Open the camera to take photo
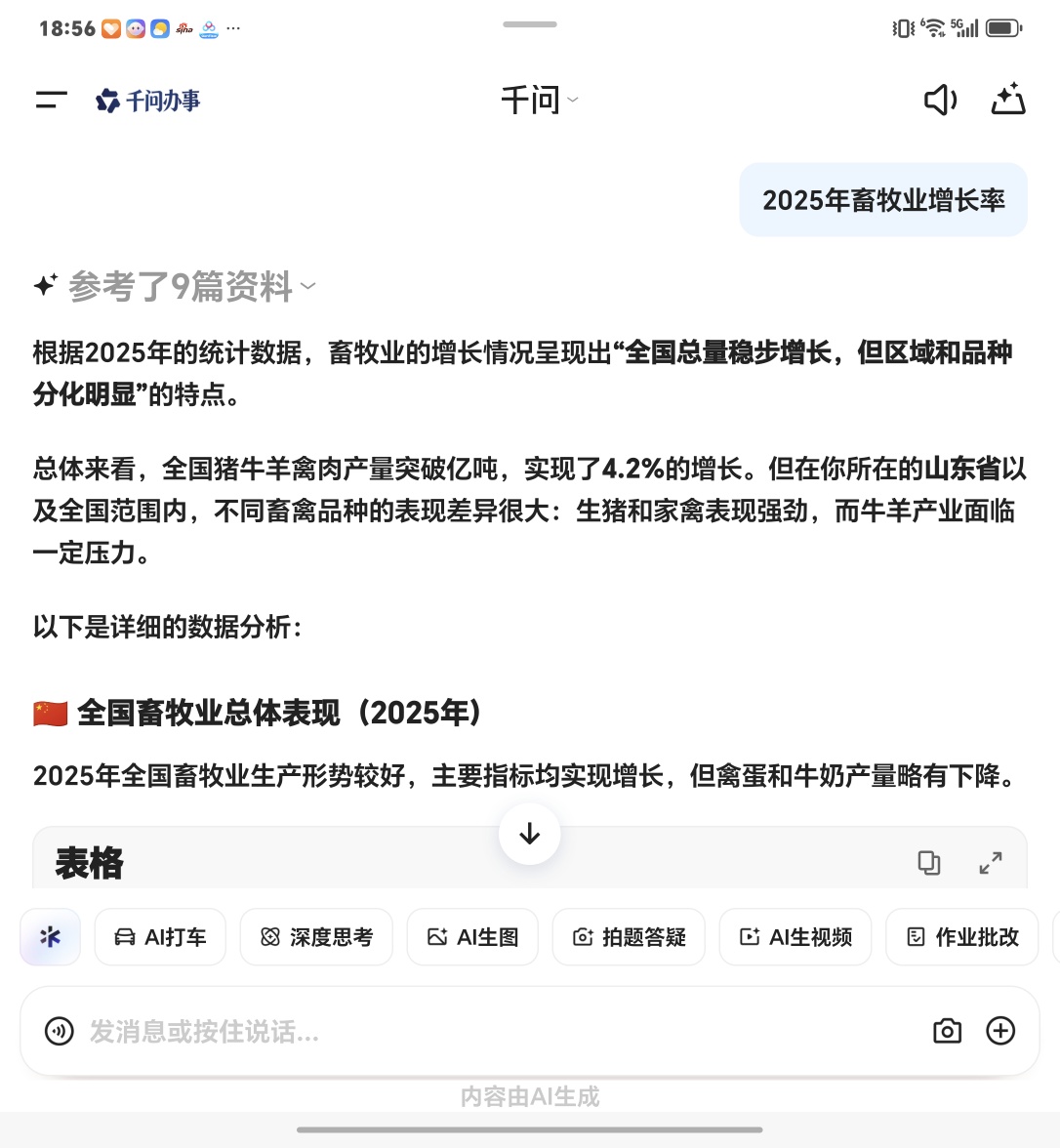 coord(947,1031)
